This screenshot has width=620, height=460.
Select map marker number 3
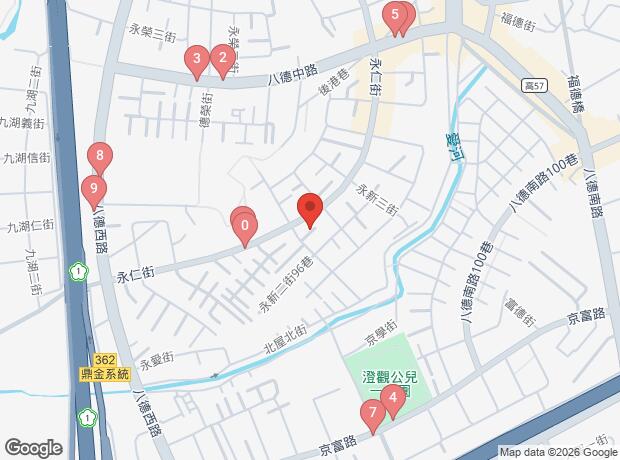coord(197,61)
